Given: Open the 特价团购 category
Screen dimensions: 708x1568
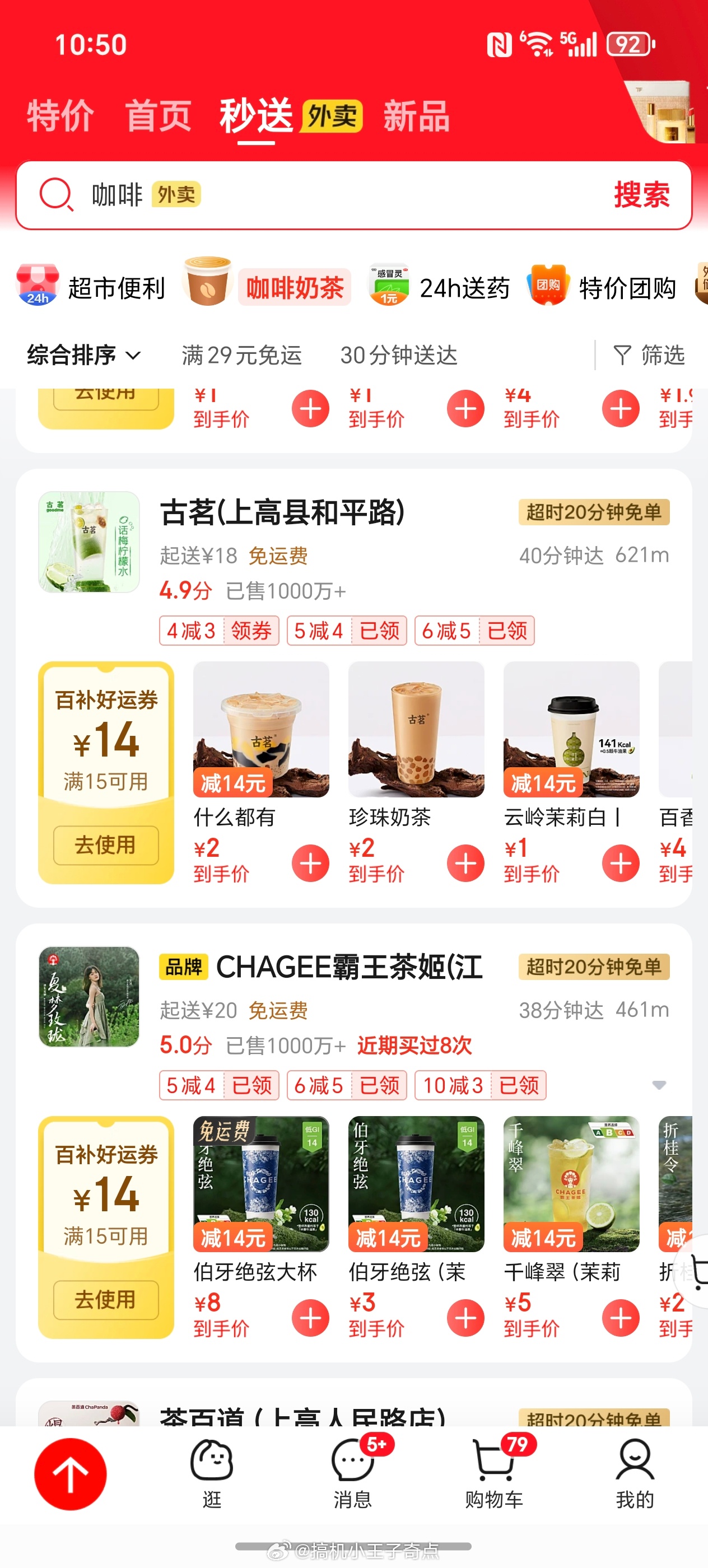Looking at the screenshot, I should 603,287.
